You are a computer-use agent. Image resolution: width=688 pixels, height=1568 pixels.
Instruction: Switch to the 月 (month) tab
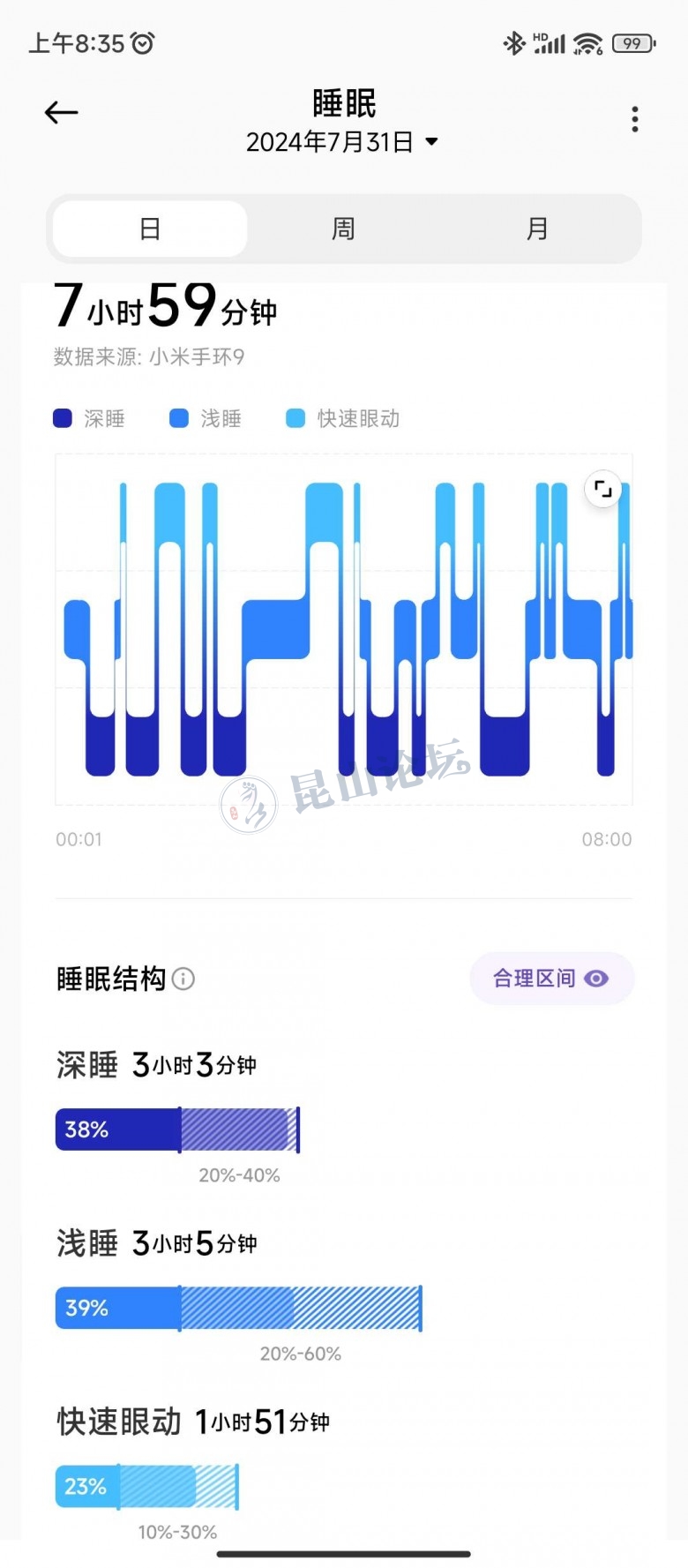pos(537,229)
